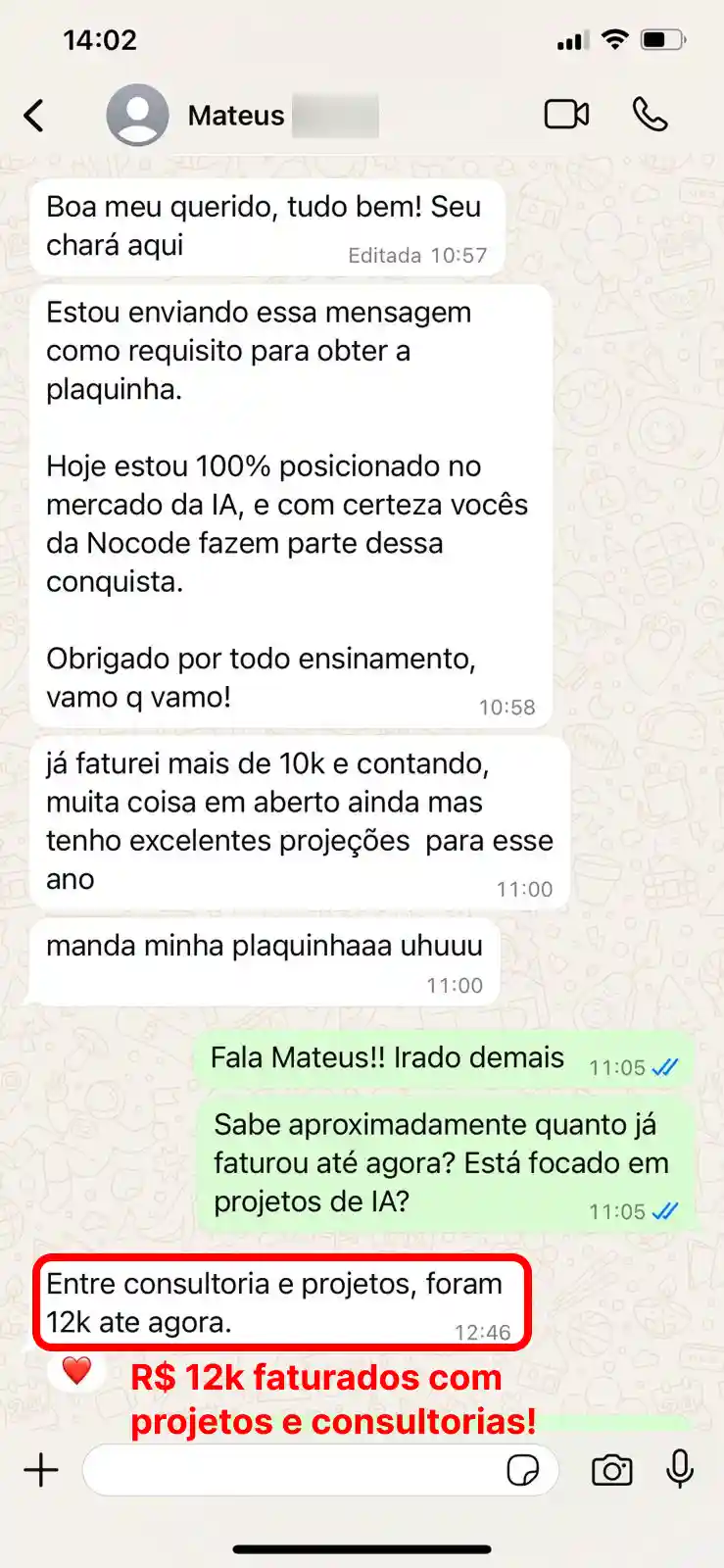Image resolution: width=724 pixels, height=1568 pixels.
Task: Open the chat header with Mateus's name
Action: click(x=235, y=115)
